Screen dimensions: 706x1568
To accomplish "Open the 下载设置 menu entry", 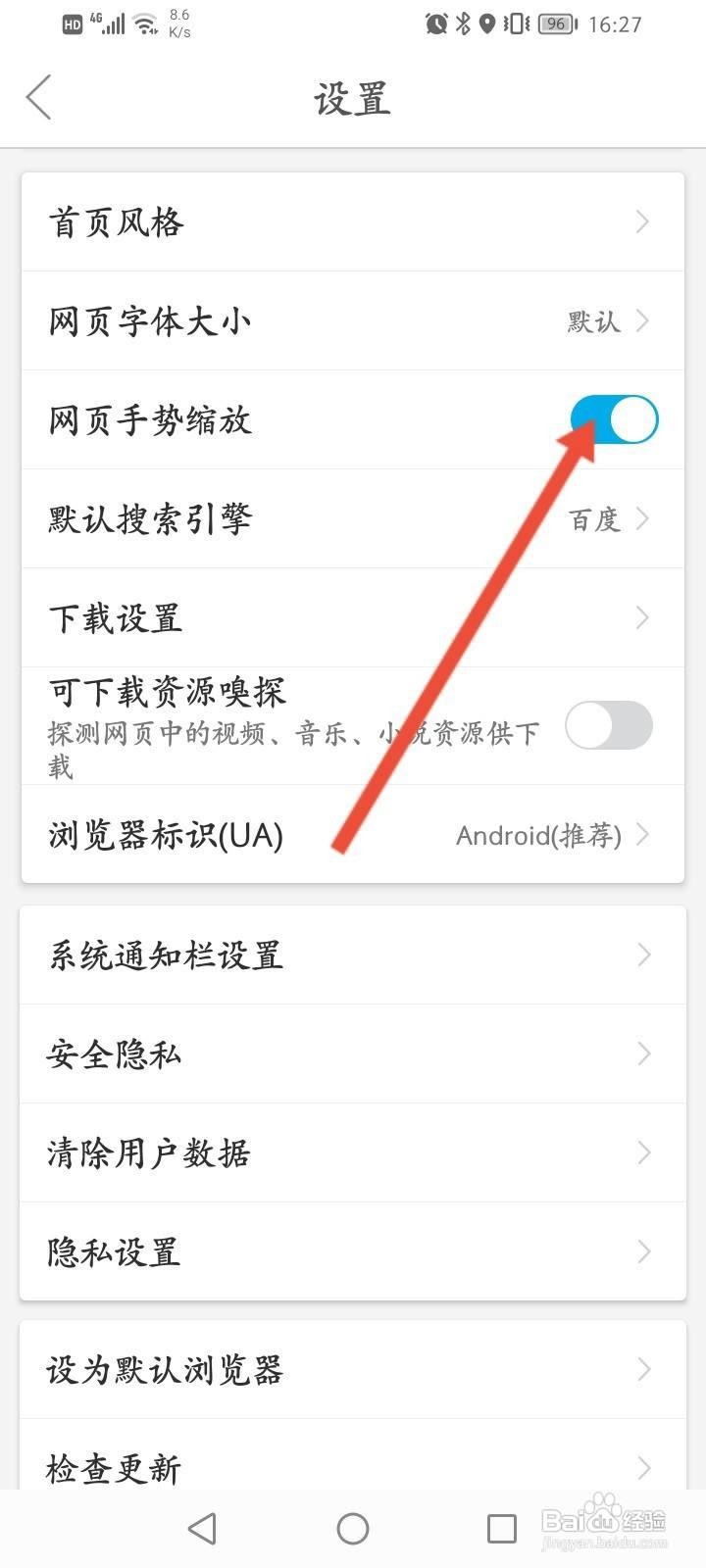I will click(x=353, y=617).
